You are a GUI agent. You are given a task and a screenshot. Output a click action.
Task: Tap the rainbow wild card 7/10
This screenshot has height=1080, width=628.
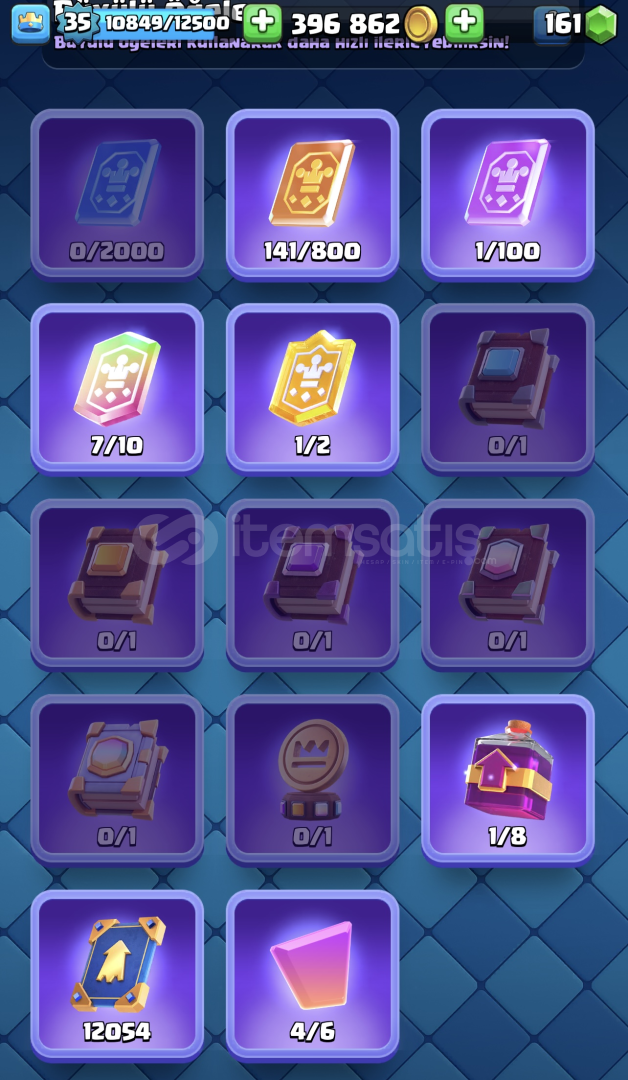click(x=117, y=389)
